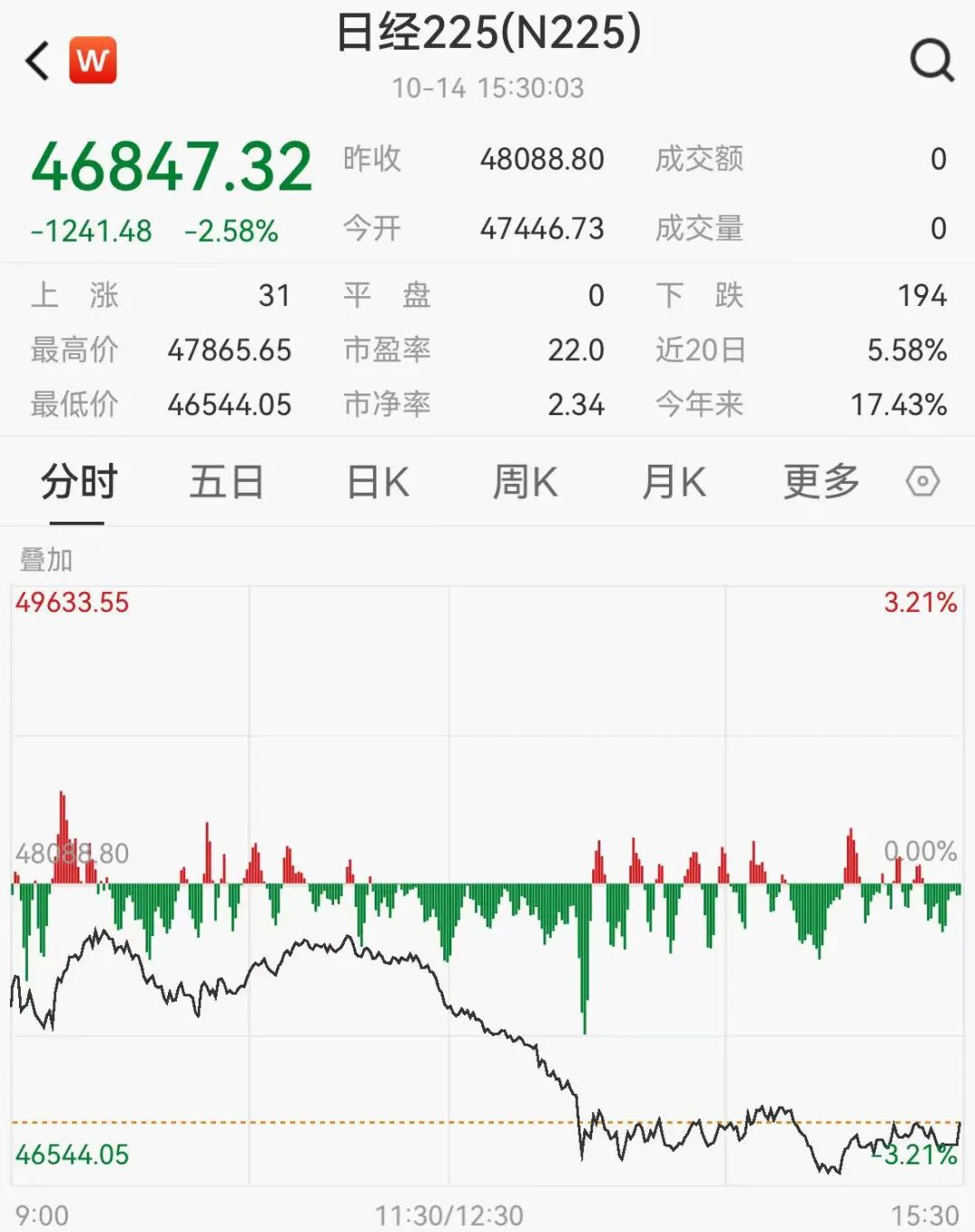Select the 分时 chart tab
Image resolution: width=975 pixels, height=1232 pixels.
78,482
